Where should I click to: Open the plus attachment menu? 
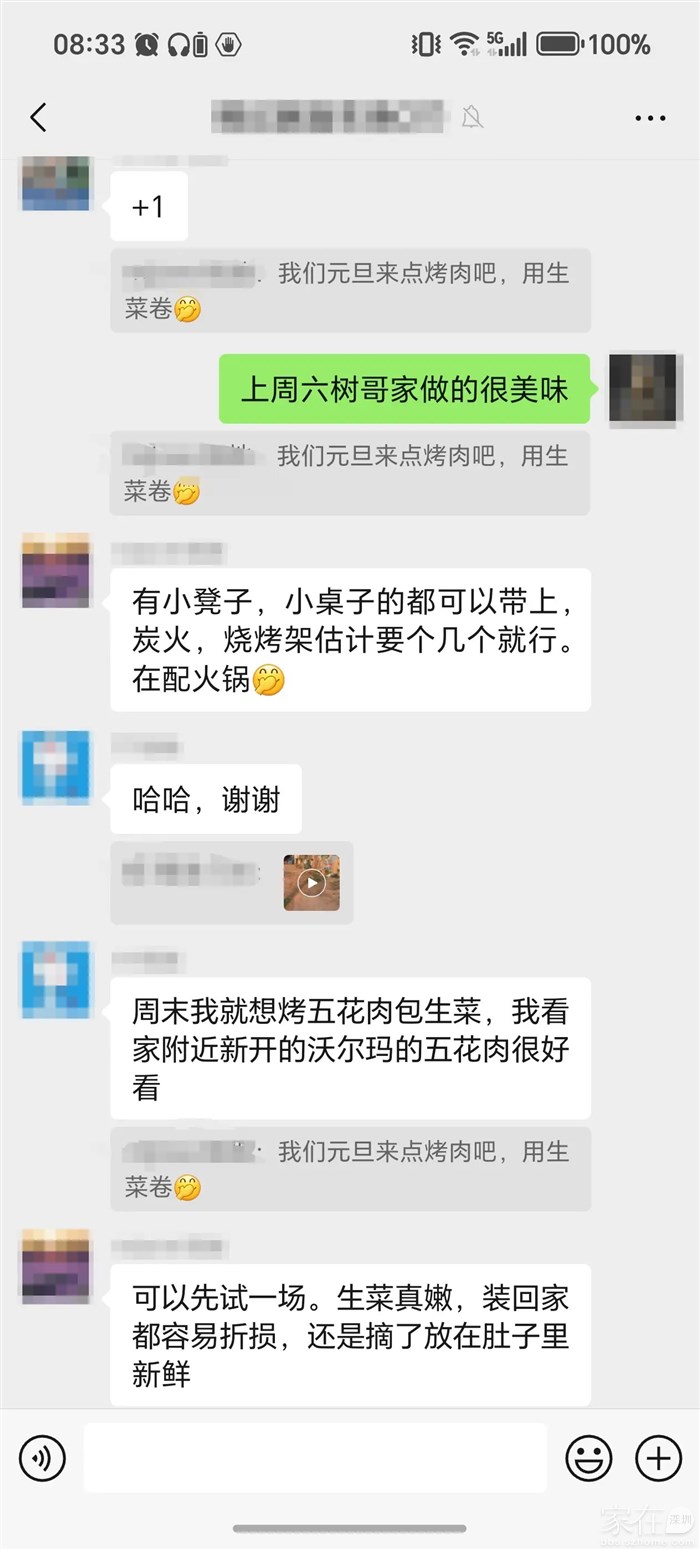pyautogui.click(x=659, y=1458)
